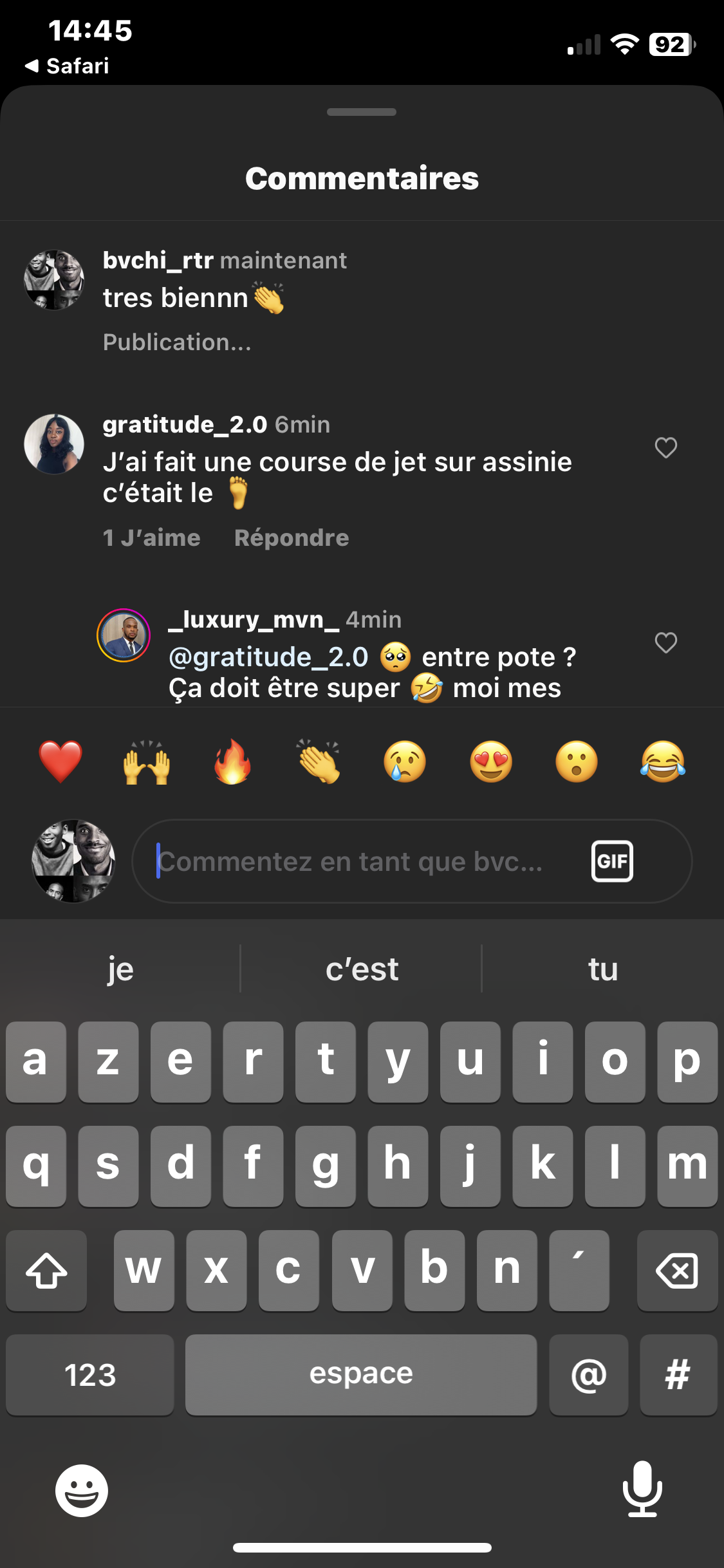Like gratitude_2.0's comment
The height and width of the screenshot is (1568, 724).
[x=665, y=447]
